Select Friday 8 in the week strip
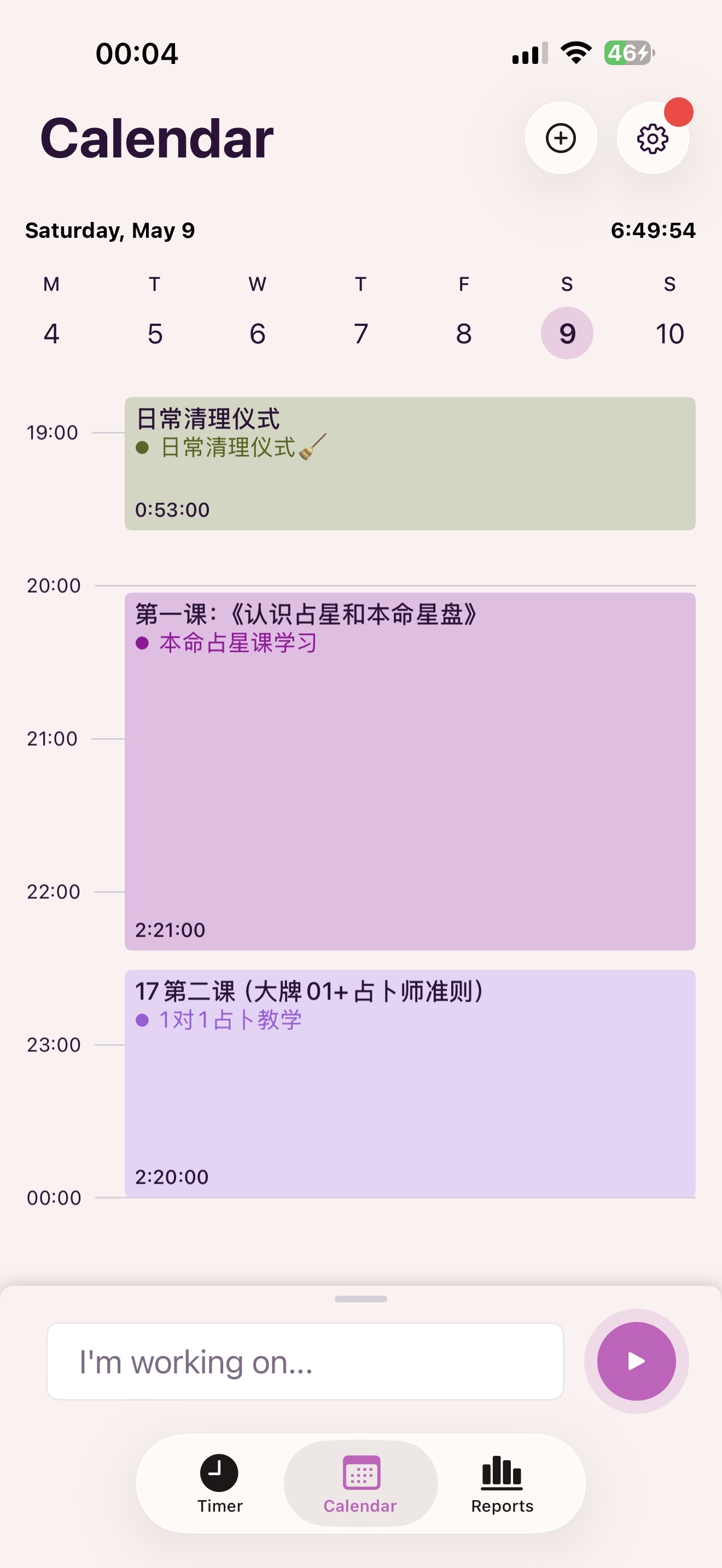 [464, 333]
